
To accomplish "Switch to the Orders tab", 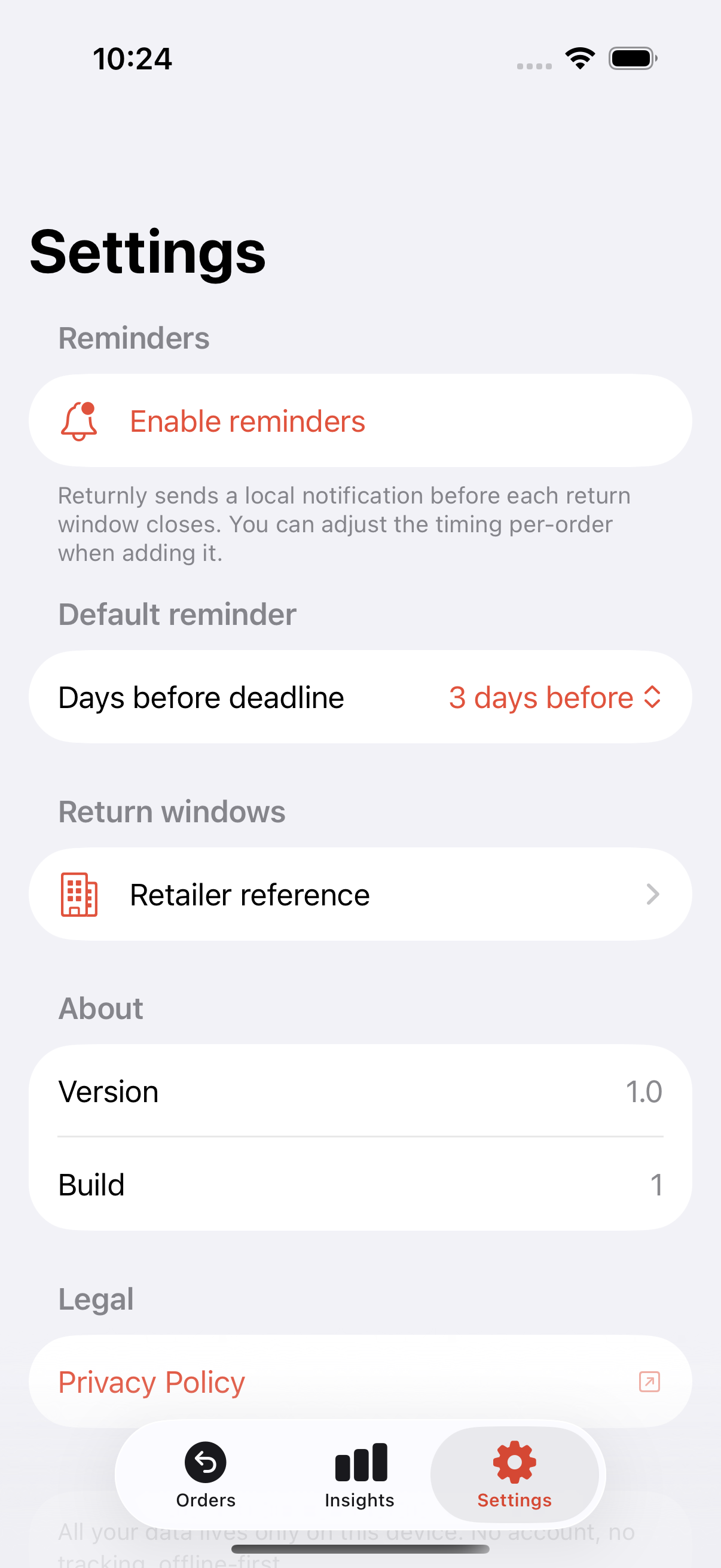I will [x=206, y=1474].
